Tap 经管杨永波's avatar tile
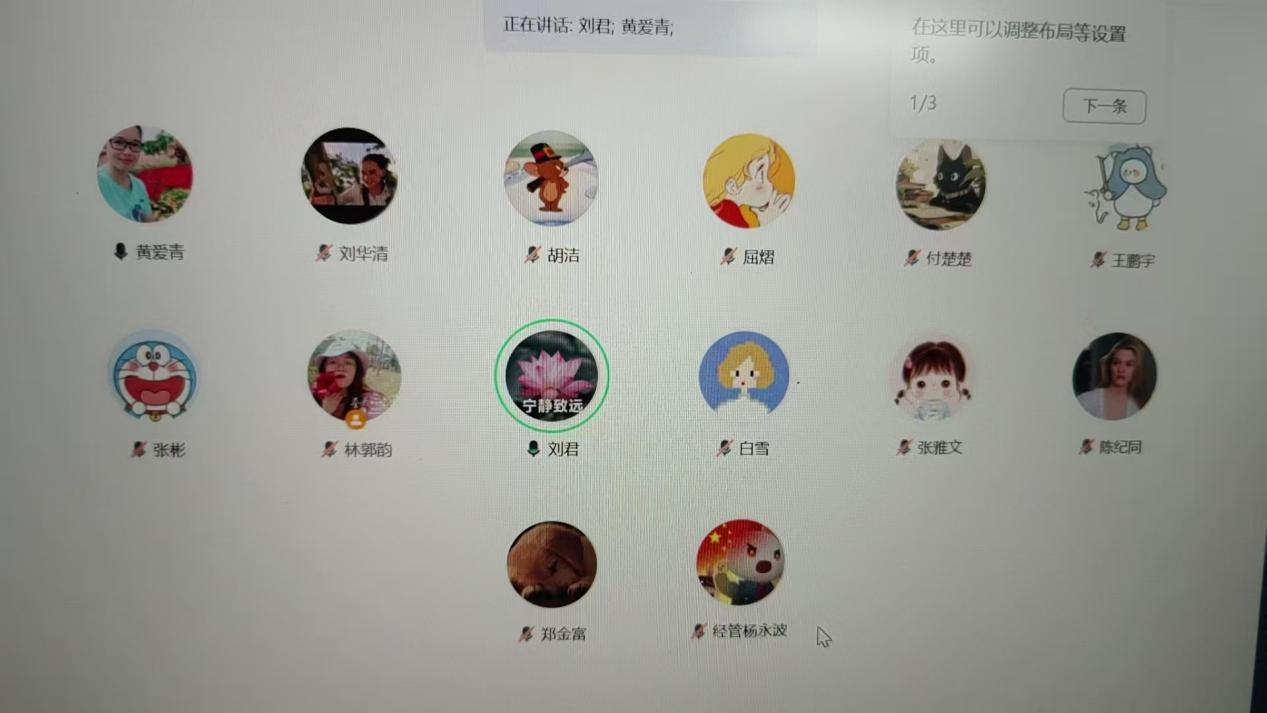1267x713 pixels. [740, 562]
